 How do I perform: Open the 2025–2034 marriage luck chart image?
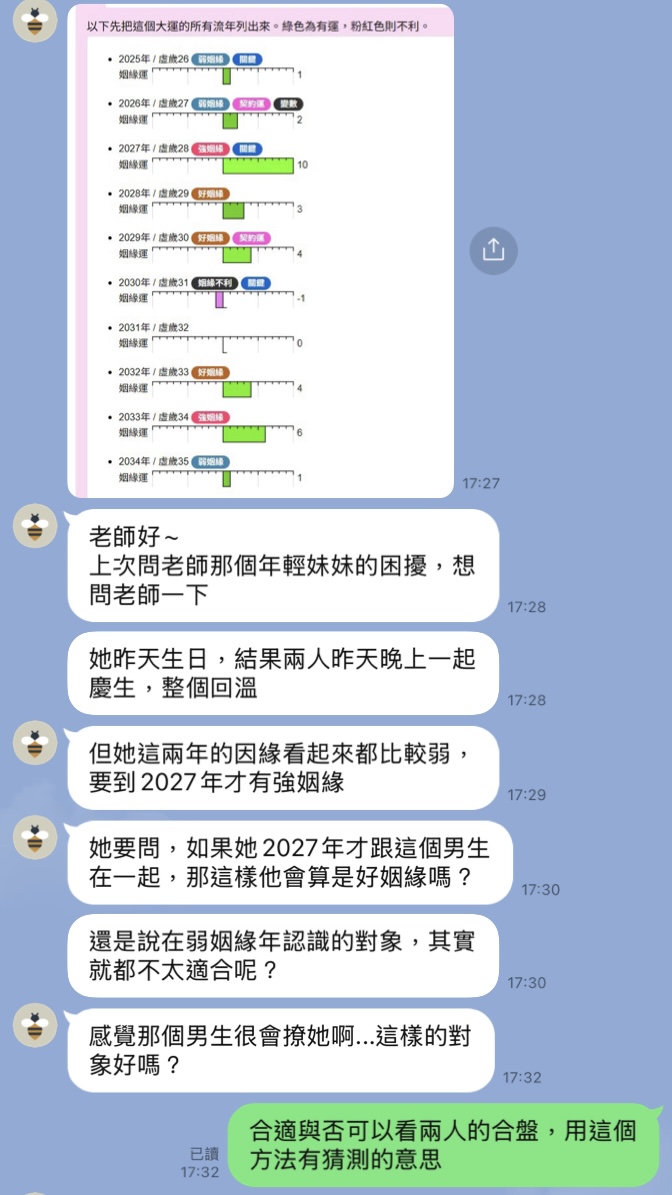260,250
